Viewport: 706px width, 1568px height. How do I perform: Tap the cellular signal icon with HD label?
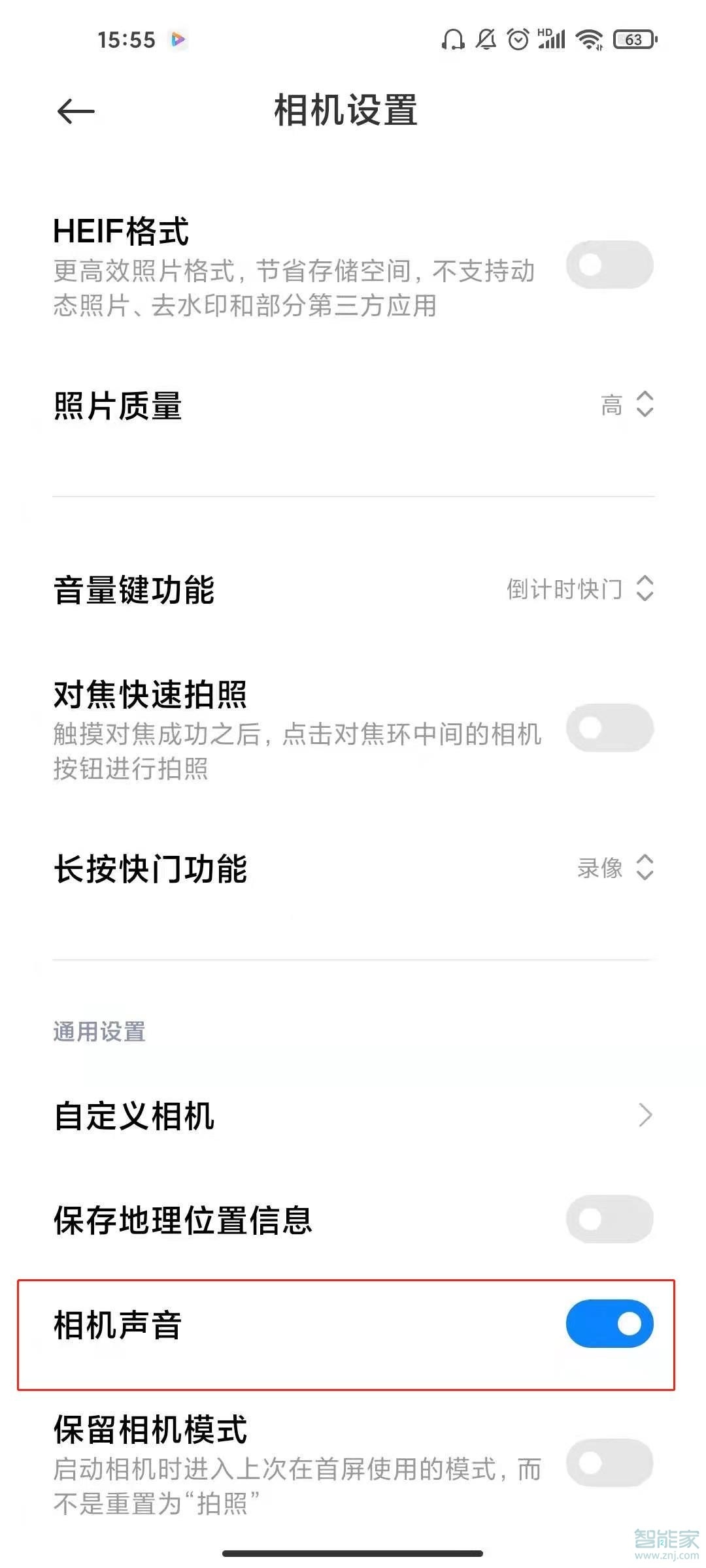coord(551,41)
